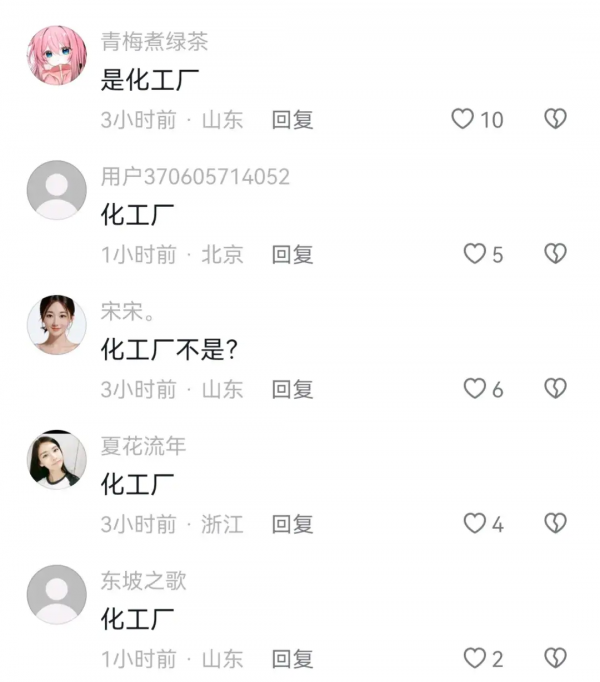This screenshot has height=682, width=600.
Task: Open 夏花流年's profile avatar
Action: 56,459
